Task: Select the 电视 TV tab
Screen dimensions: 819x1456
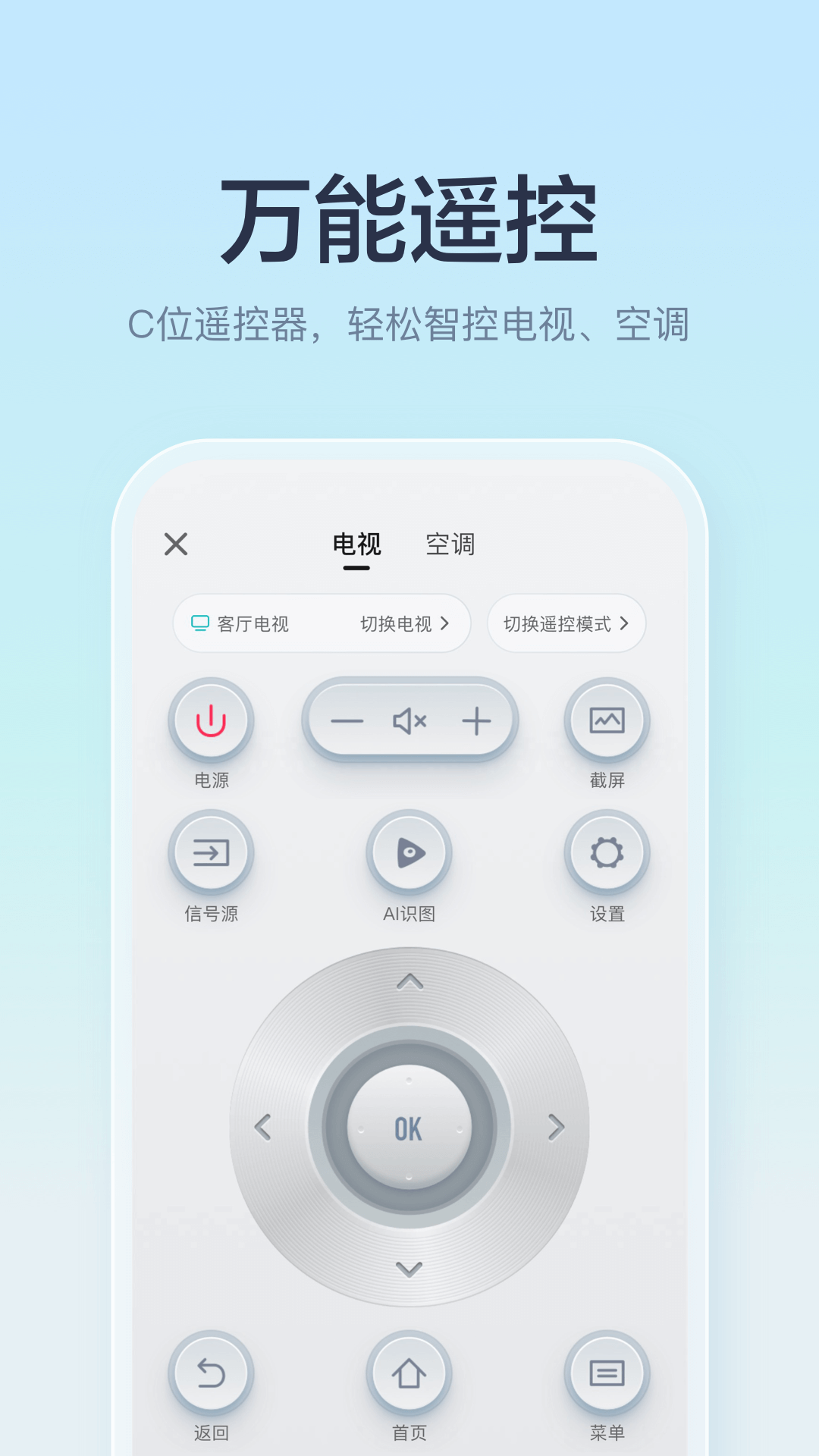Action: click(356, 544)
